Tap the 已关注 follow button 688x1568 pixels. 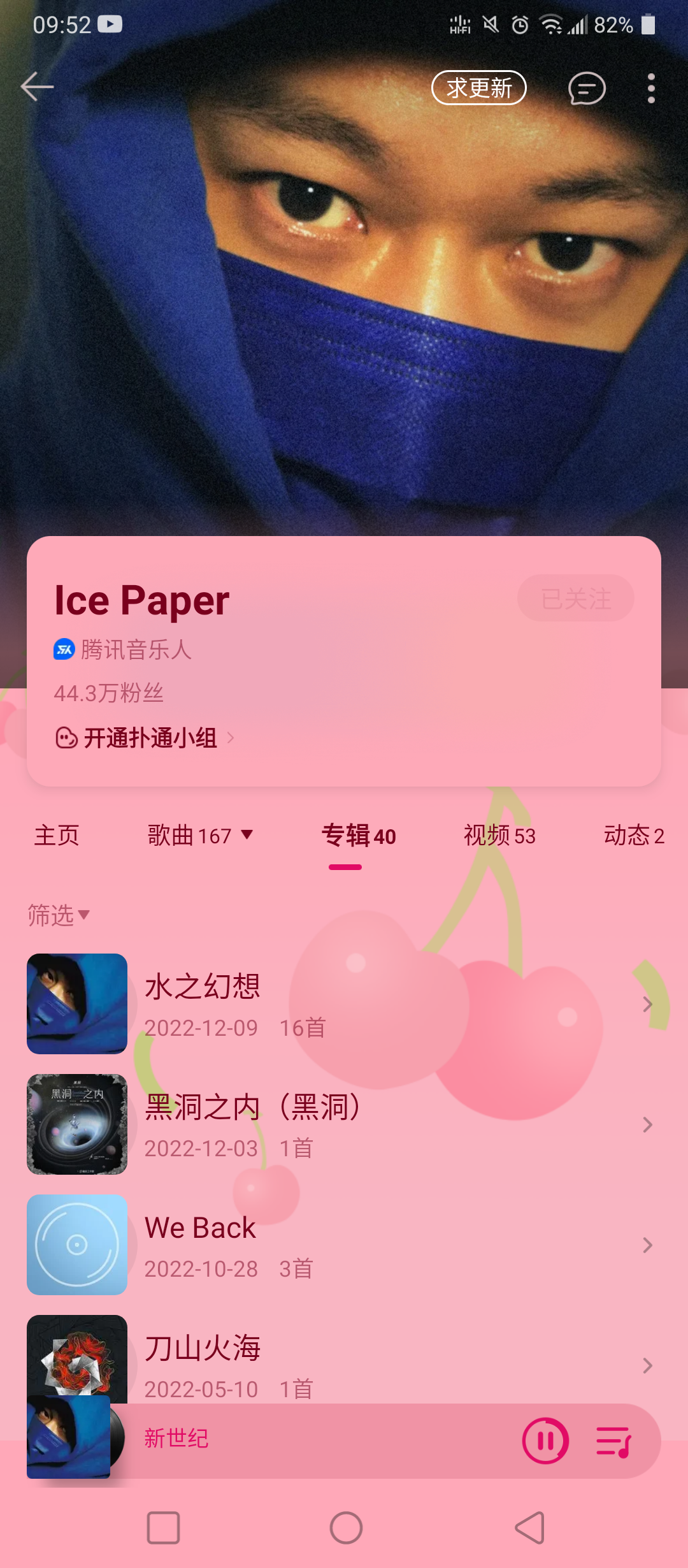pyautogui.click(x=575, y=599)
